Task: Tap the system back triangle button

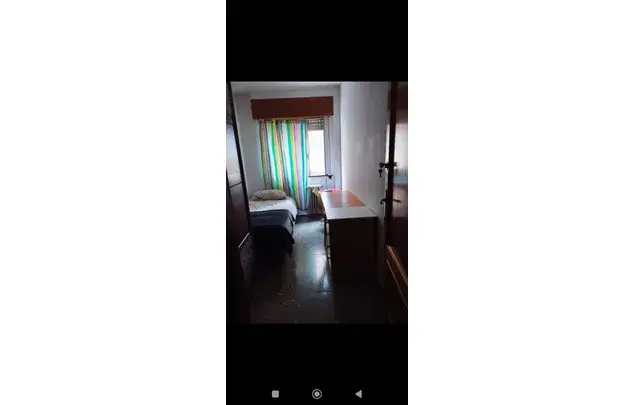Action: [x=358, y=394]
